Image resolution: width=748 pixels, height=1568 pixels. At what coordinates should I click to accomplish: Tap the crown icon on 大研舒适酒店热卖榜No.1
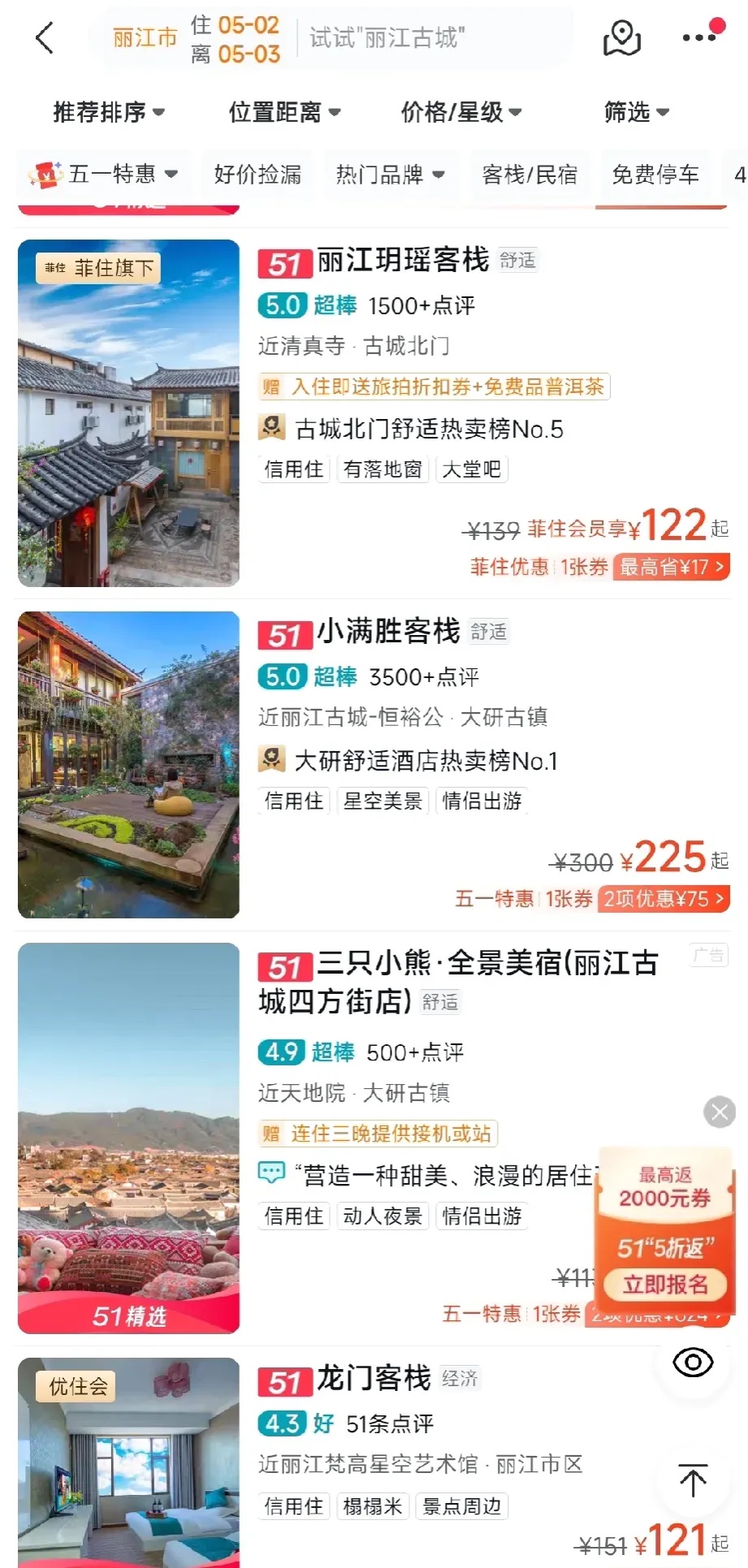click(271, 762)
